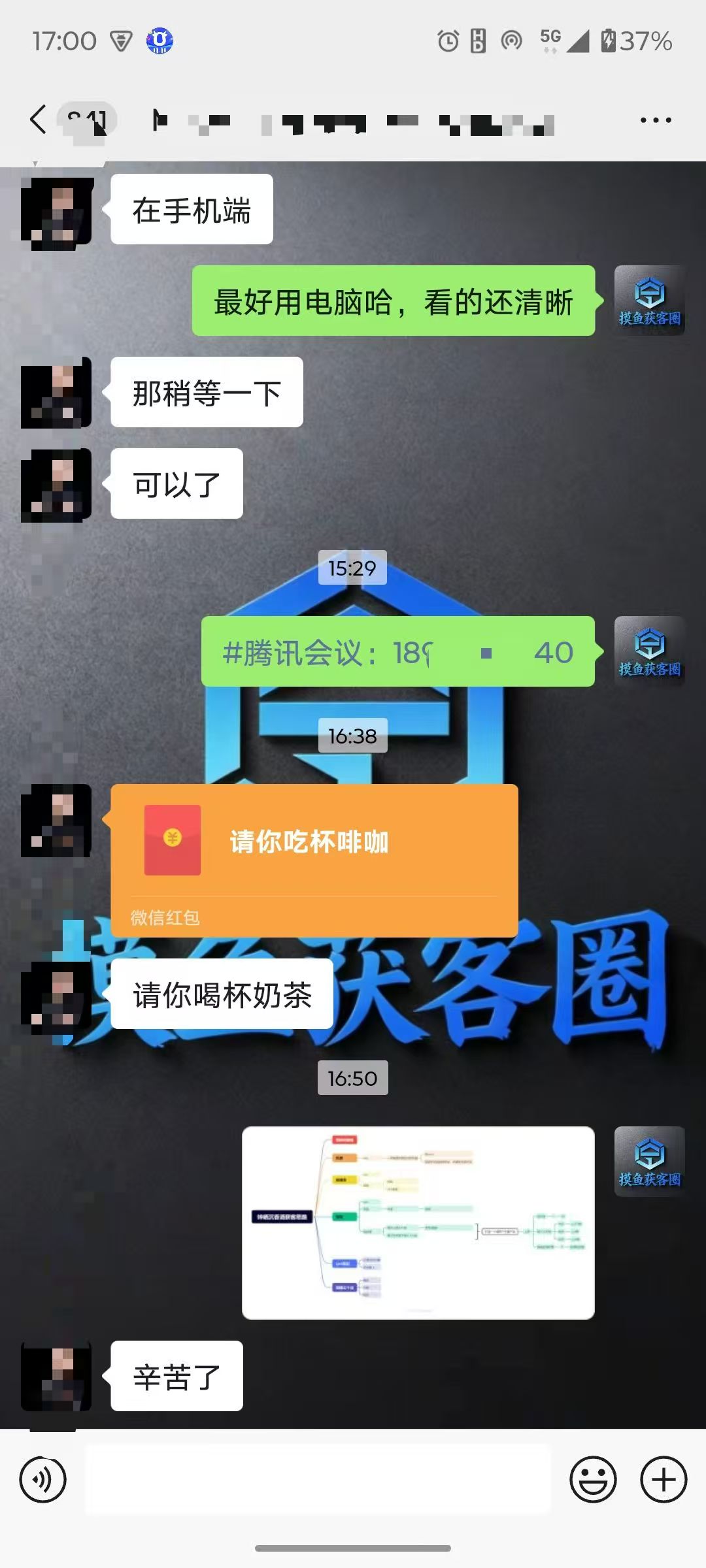
Task: Go back to the chat list
Action: (x=39, y=120)
